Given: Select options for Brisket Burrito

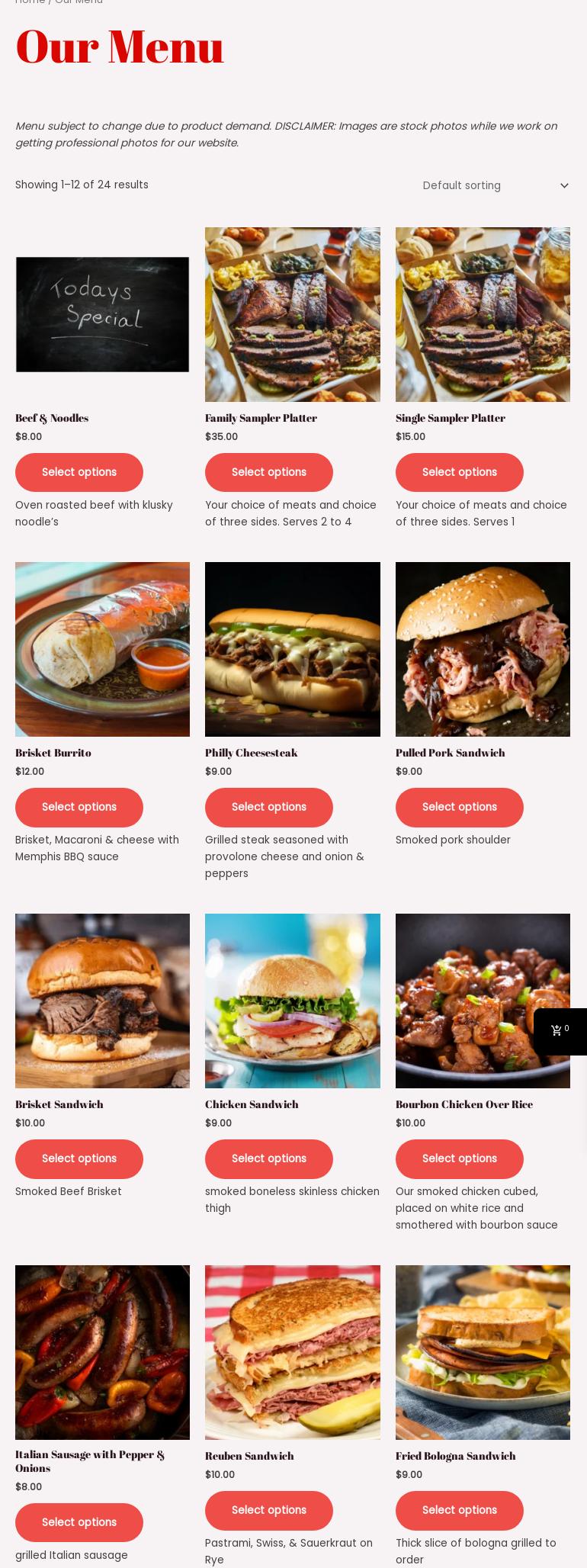Looking at the screenshot, I should click(79, 808).
